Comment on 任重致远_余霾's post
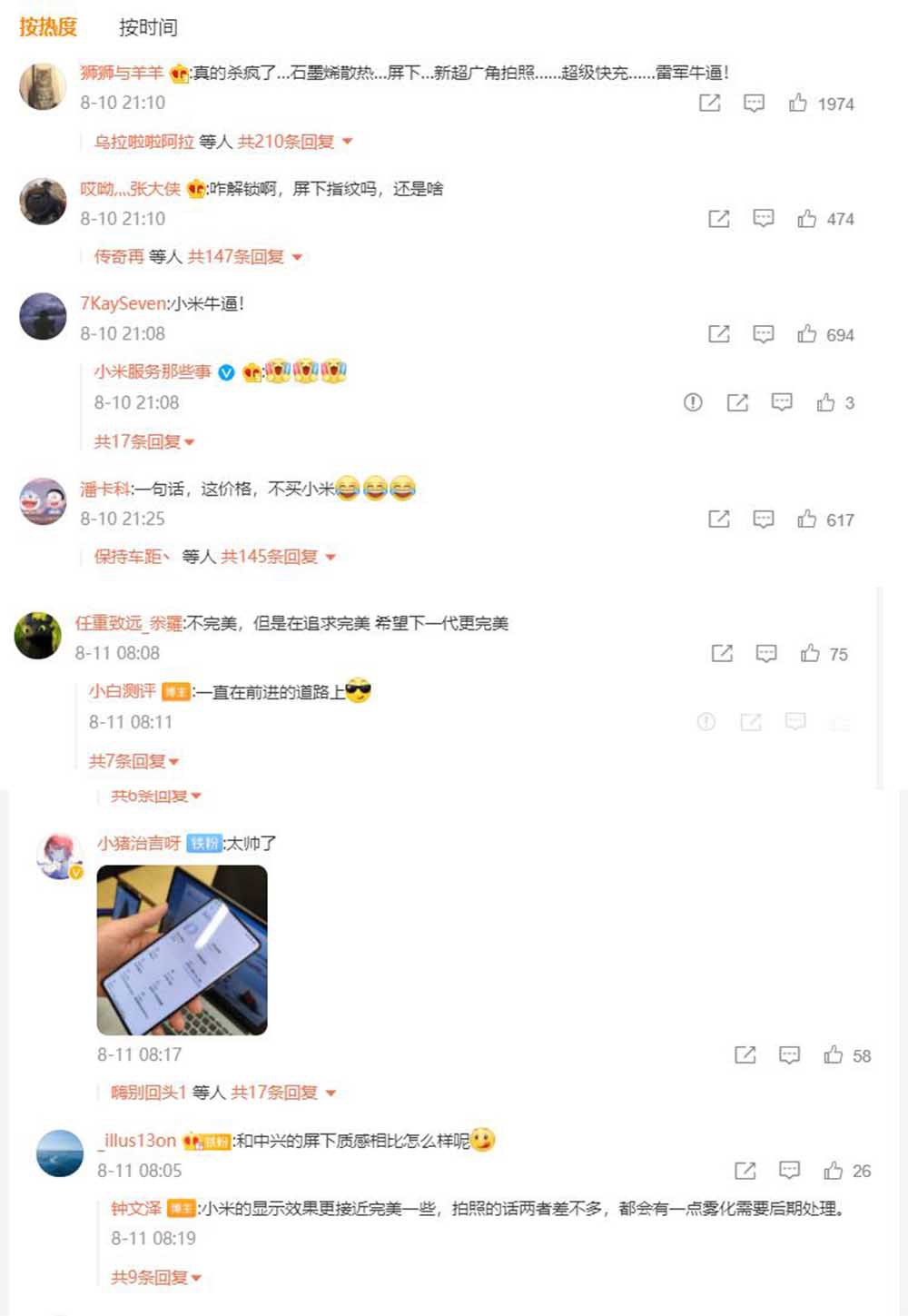The image size is (908, 1316). click(766, 654)
